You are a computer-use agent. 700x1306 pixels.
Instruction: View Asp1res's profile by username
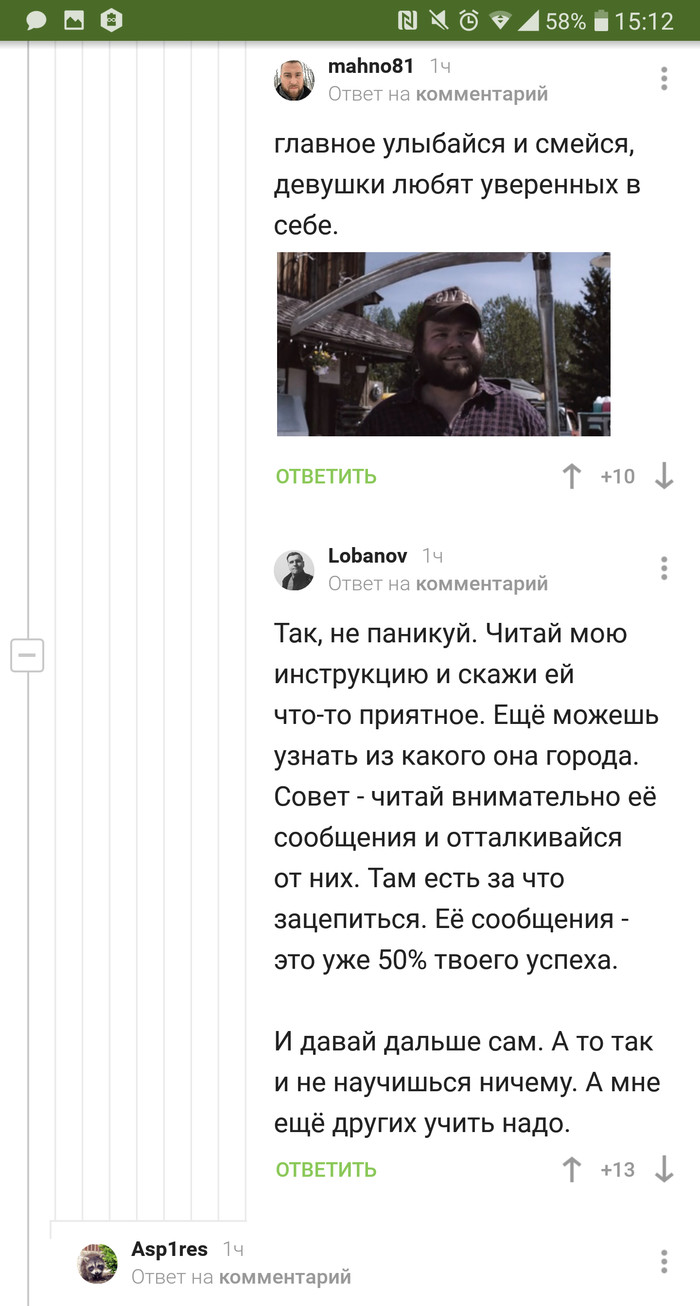(x=169, y=1249)
